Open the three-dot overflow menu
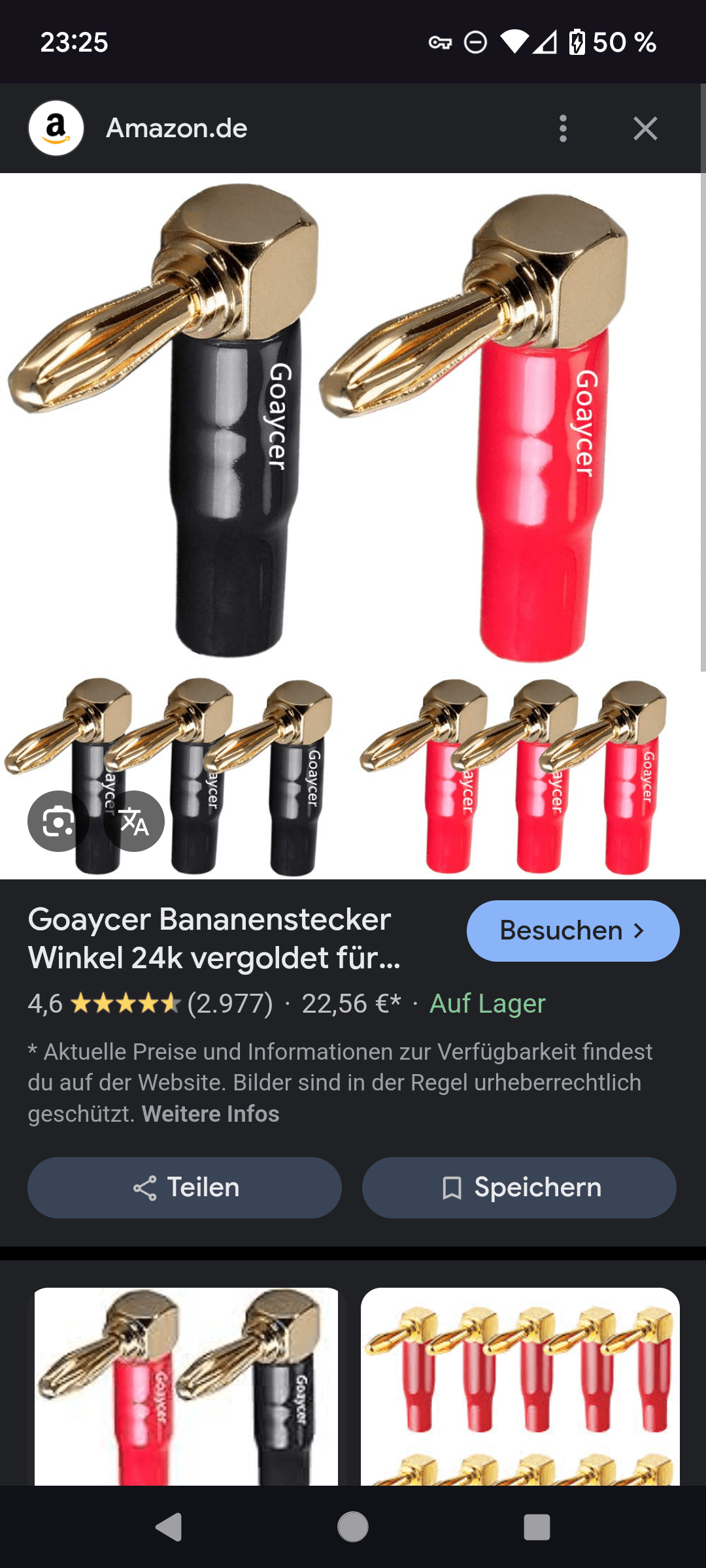The image size is (706, 1568). click(x=563, y=129)
